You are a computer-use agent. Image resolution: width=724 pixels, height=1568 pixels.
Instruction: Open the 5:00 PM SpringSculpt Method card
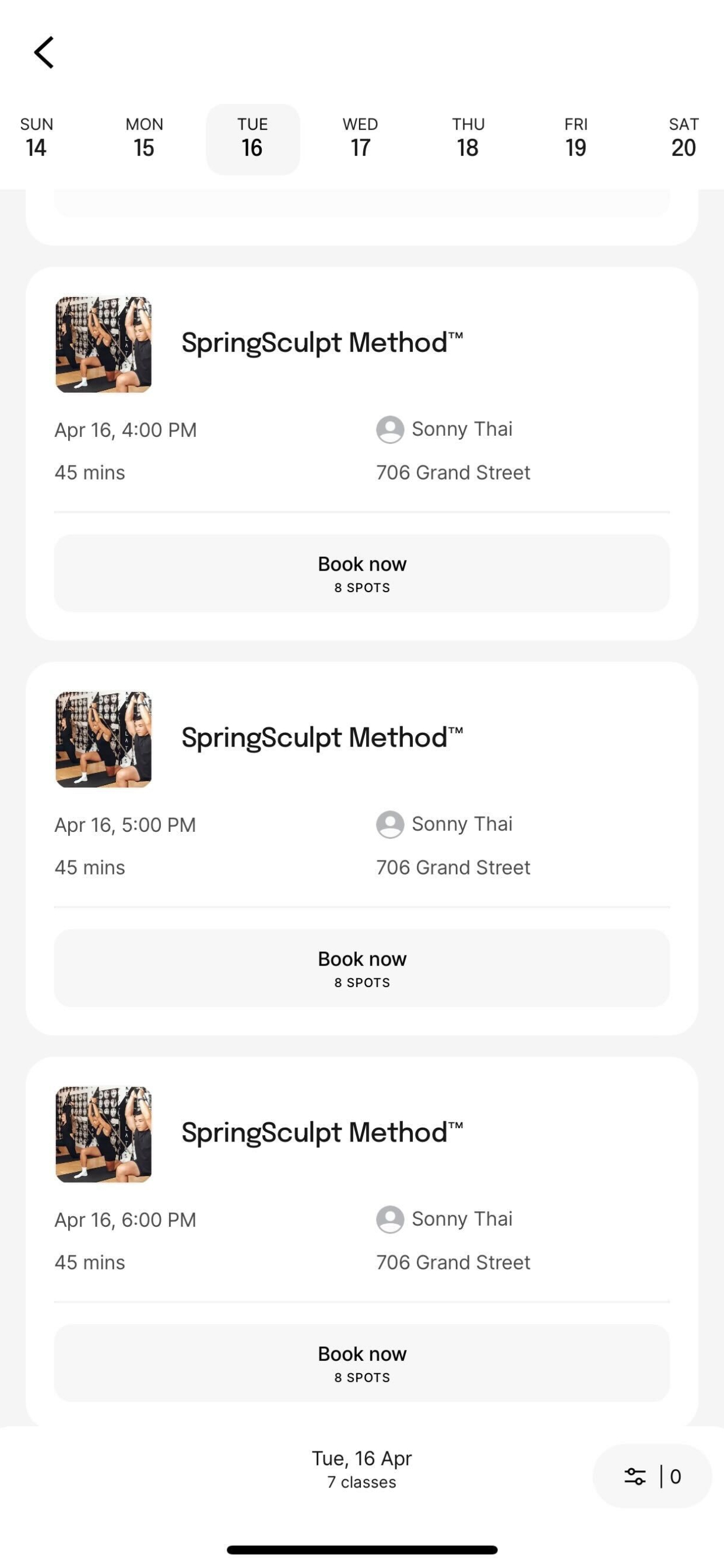click(362, 785)
